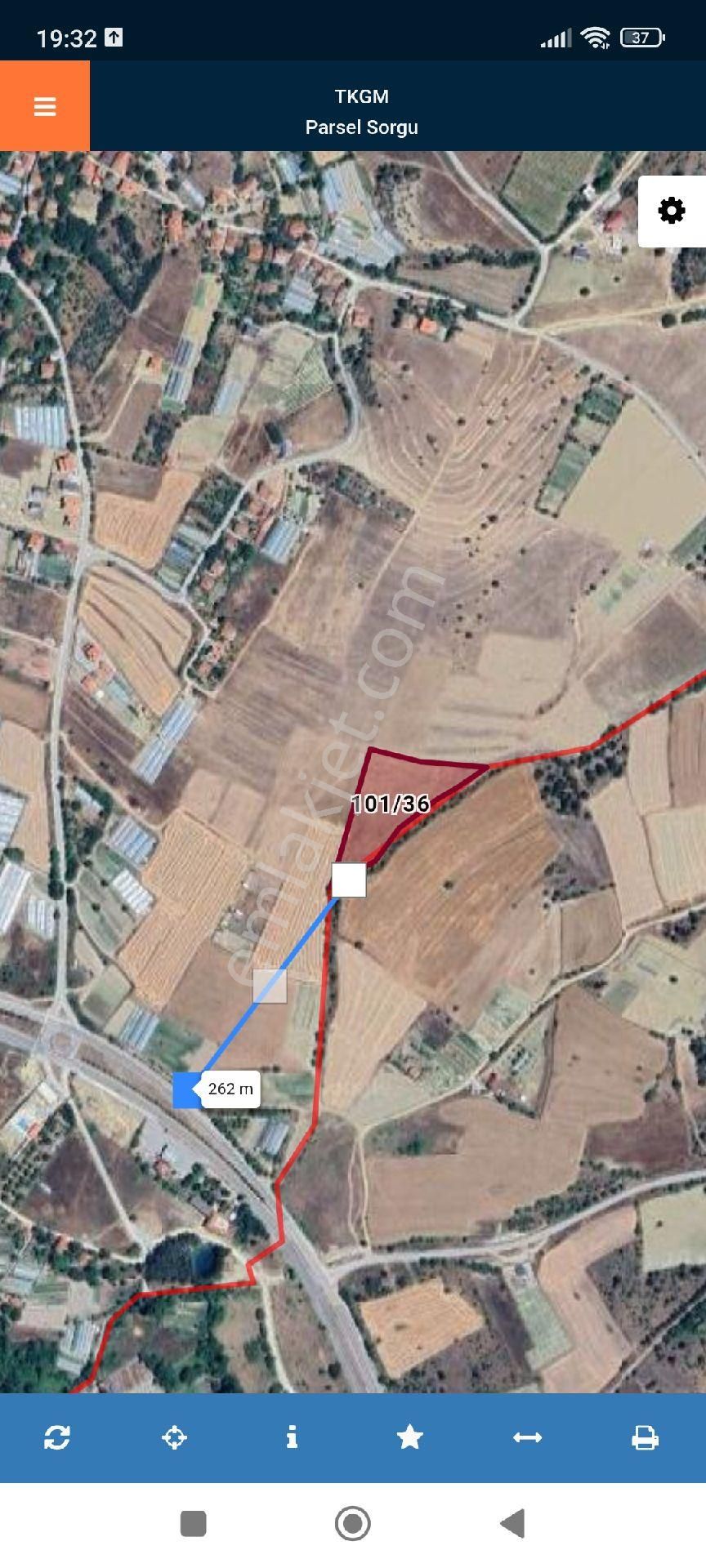The image size is (706, 1568).
Task: Locate my position with crosshair icon
Action: point(175,1437)
